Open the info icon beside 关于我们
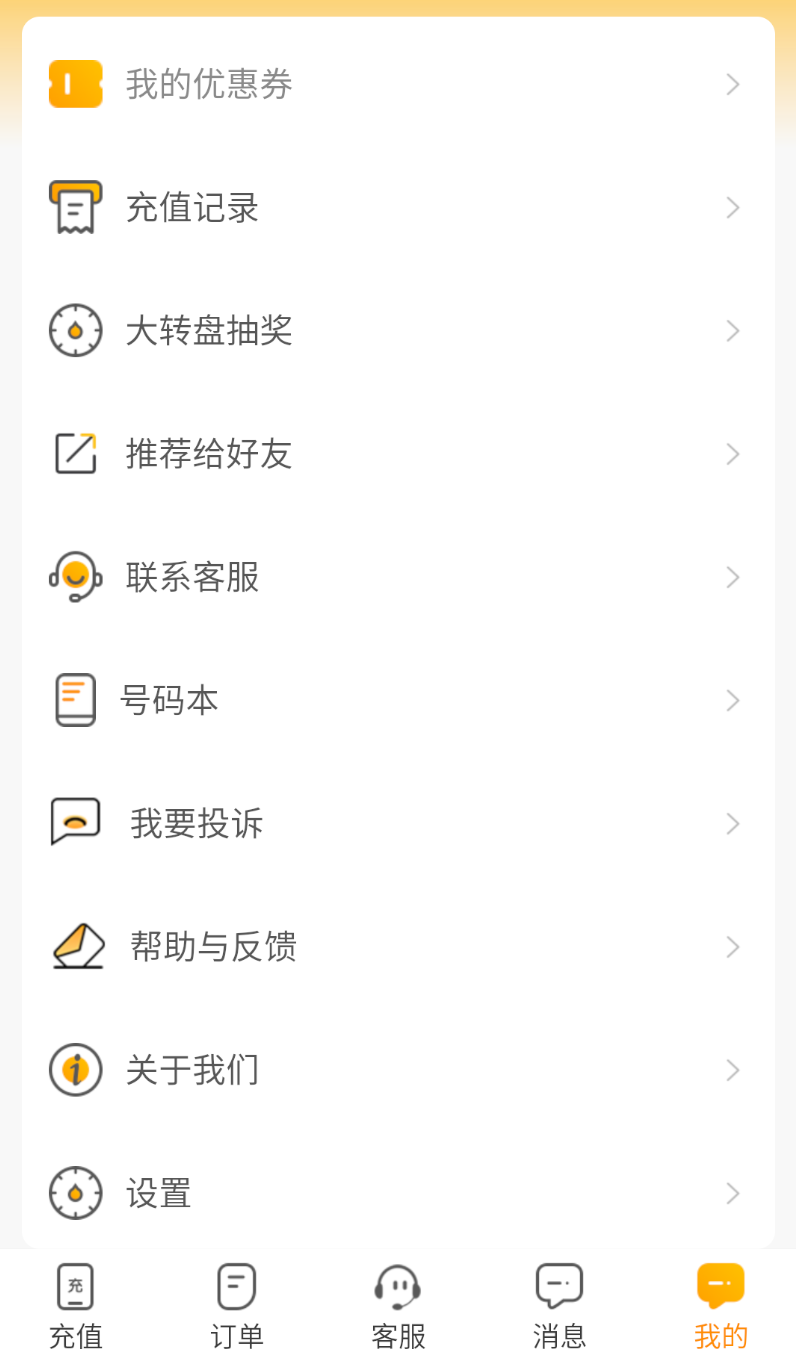796x1360 pixels. pos(75,1069)
